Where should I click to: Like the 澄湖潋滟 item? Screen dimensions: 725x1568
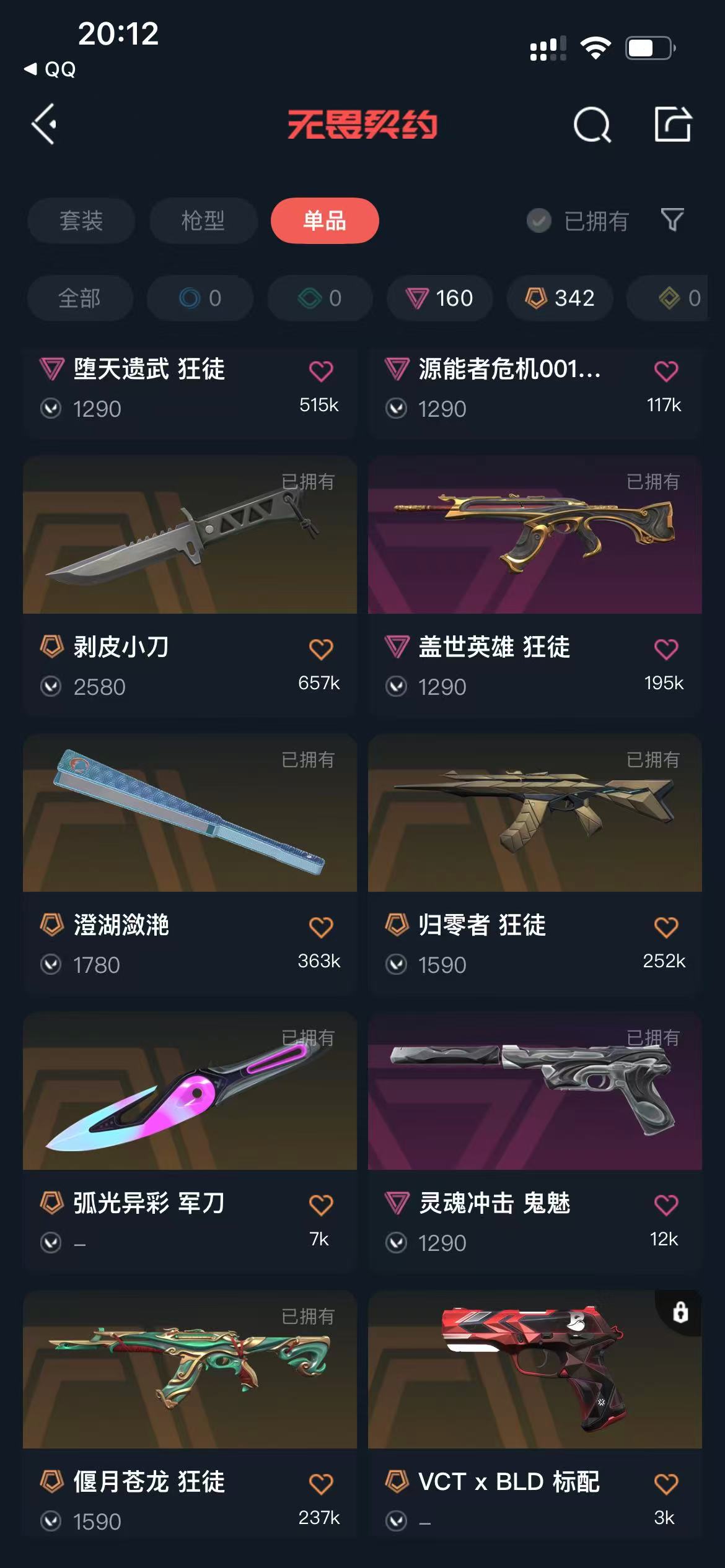point(320,927)
